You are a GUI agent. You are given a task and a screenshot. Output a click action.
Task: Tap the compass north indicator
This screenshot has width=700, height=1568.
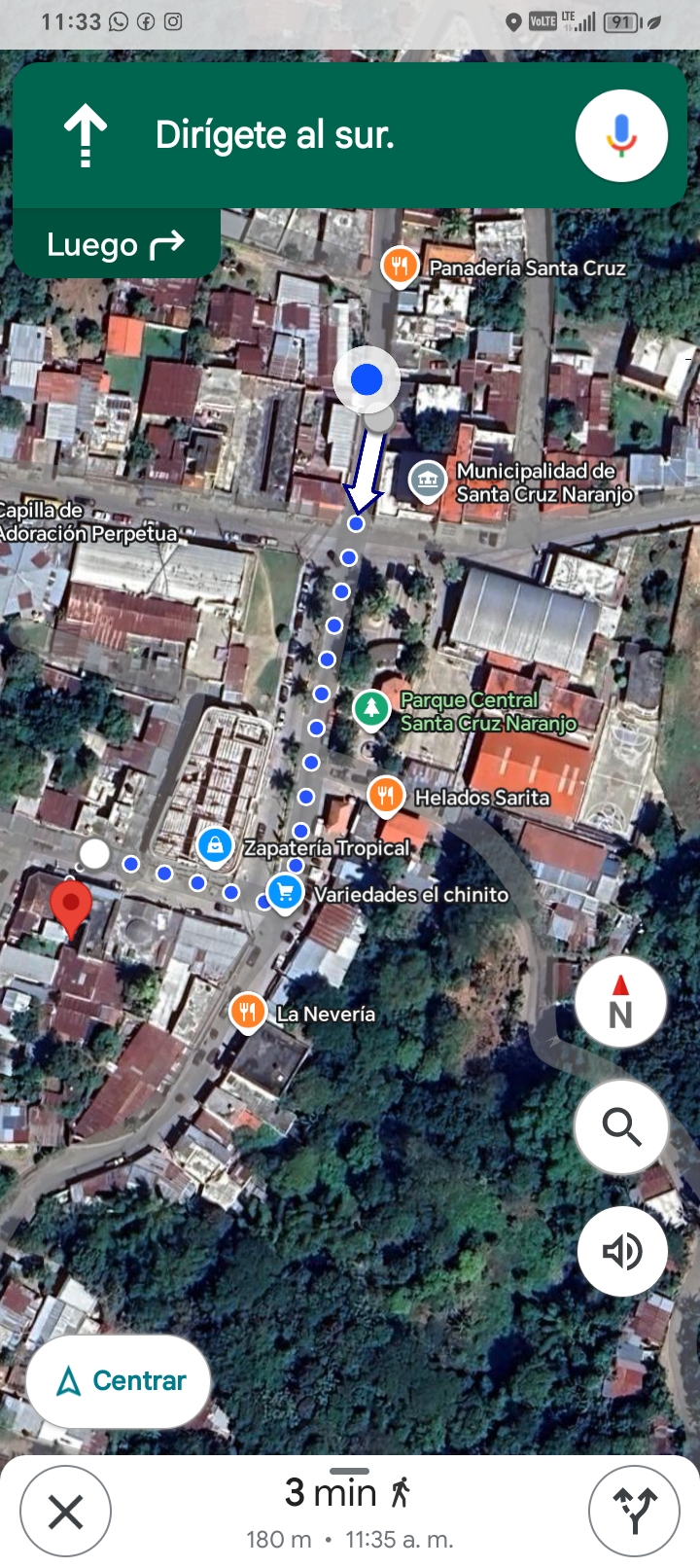point(620,1001)
